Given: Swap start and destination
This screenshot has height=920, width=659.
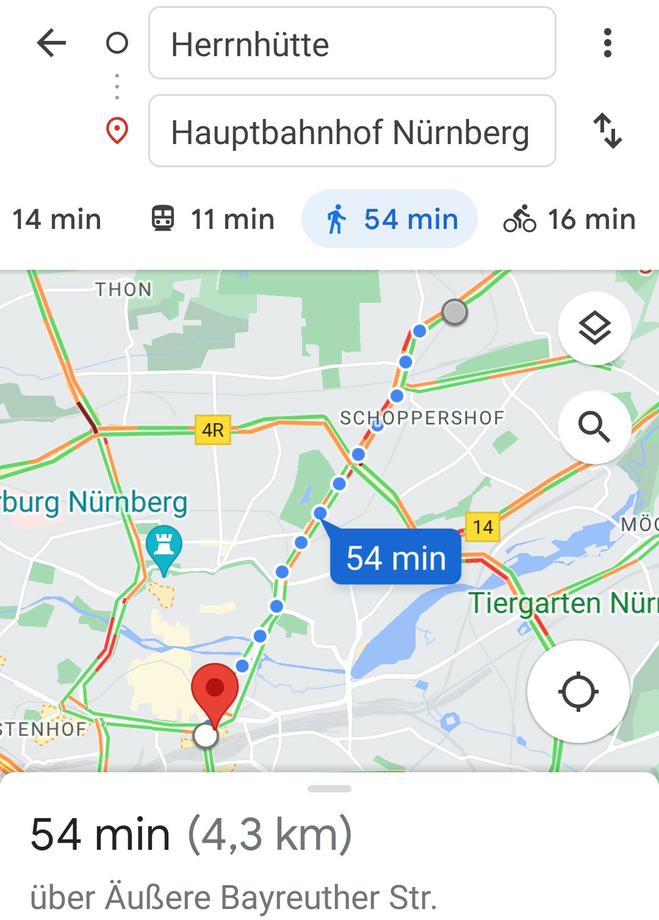Looking at the screenshot, I should 607,131.
